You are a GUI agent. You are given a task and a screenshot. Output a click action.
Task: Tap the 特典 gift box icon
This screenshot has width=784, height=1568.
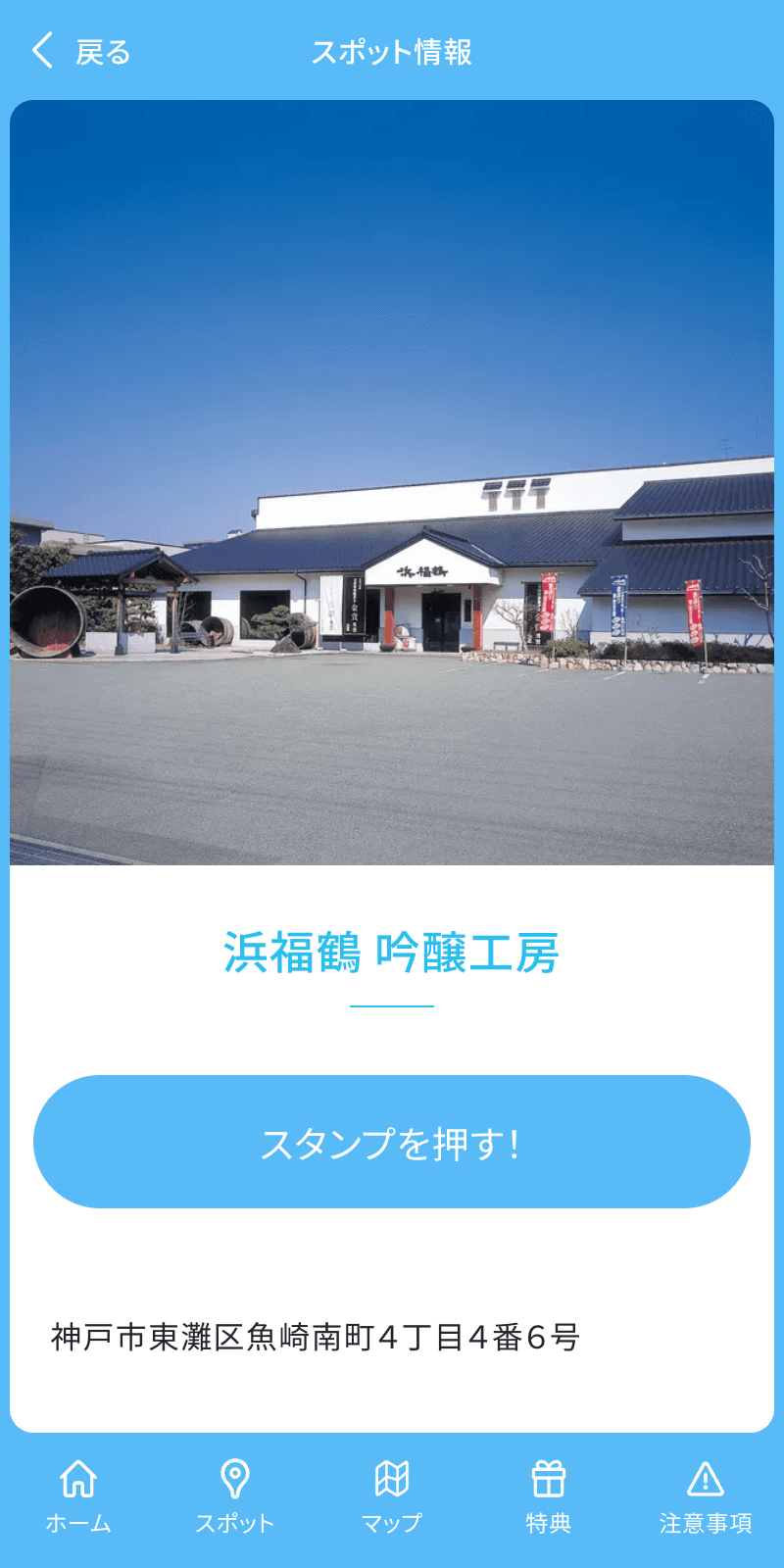[x=549, y=1475]
